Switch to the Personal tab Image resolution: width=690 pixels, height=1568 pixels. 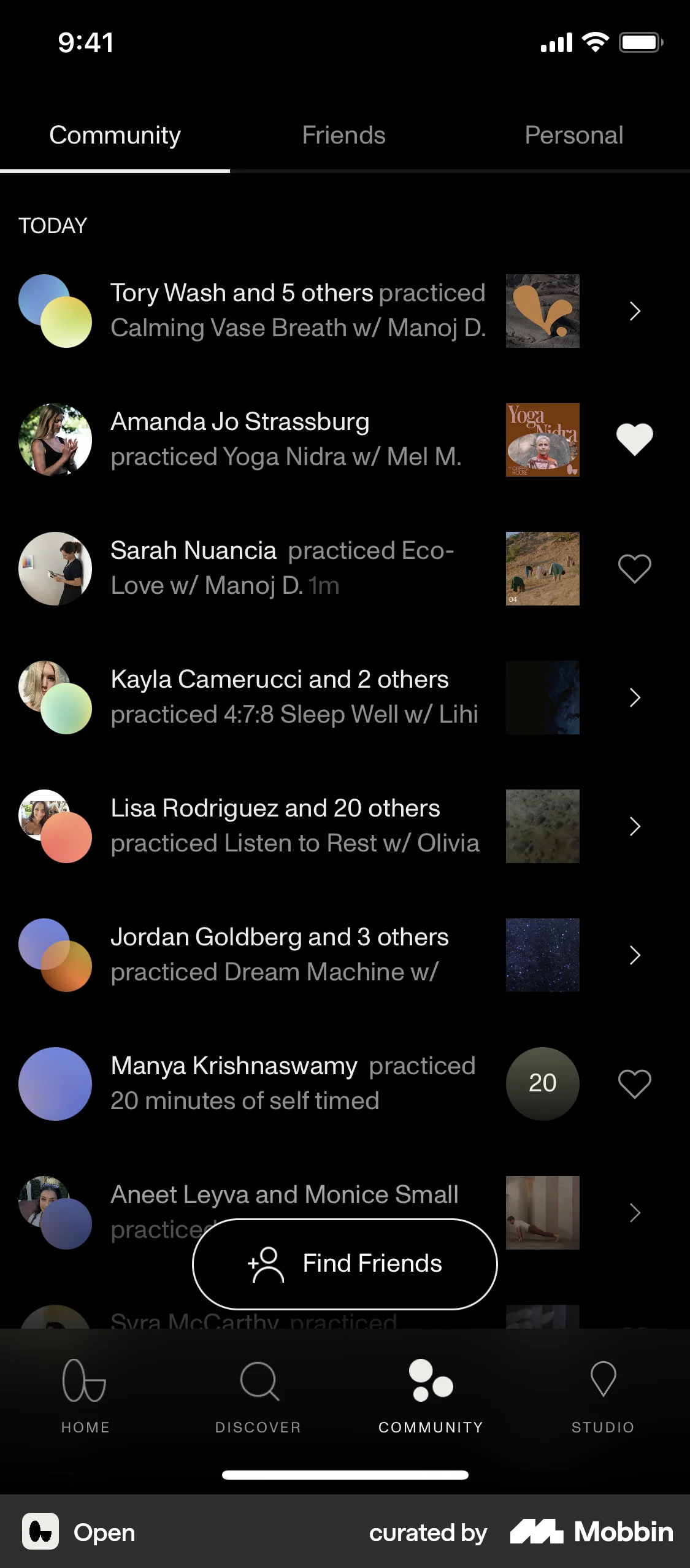pos(573,136)
